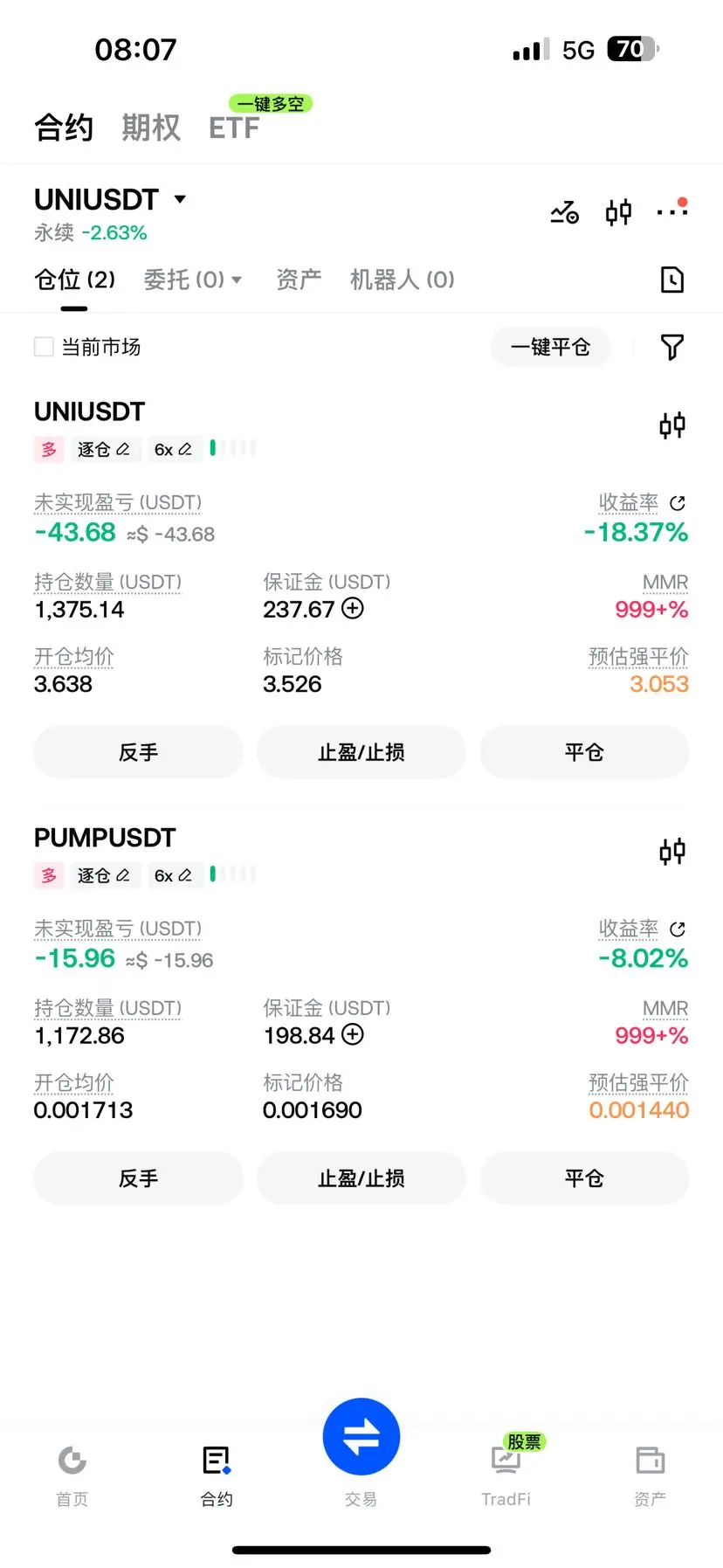The height and width of the screenshot is (1568, 723).
Task: Go to the 首页 home tab
Action: (x=72, y=1475)
